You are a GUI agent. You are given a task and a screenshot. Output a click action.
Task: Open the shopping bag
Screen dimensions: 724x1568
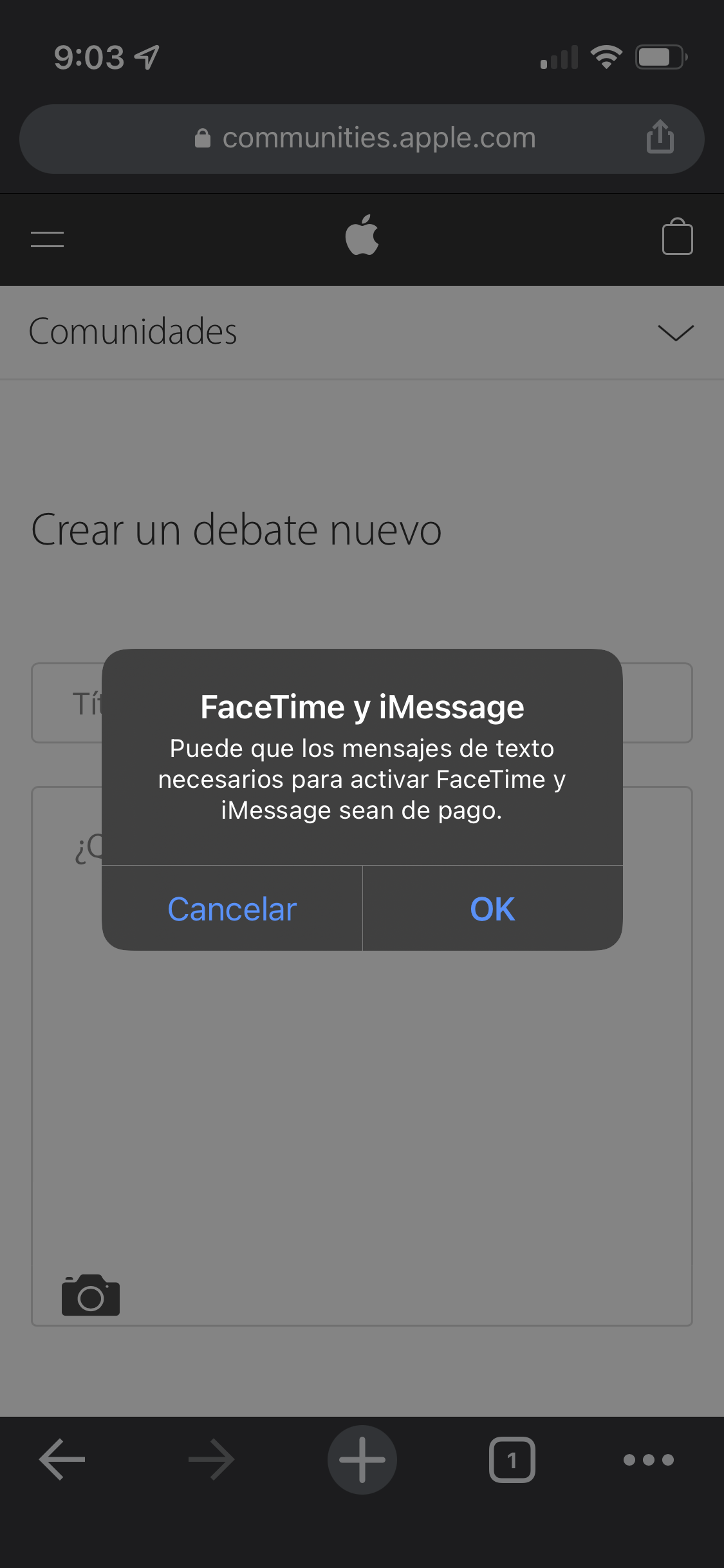(x=677, y=238)
